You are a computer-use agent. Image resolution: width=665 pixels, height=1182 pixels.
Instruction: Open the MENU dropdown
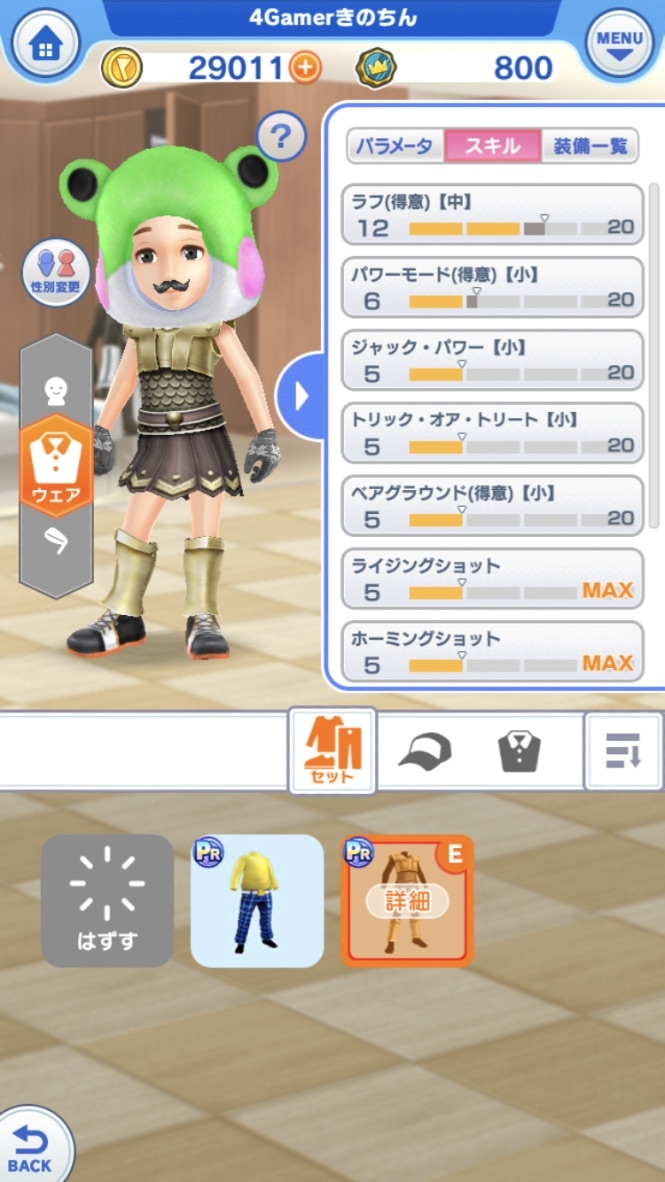[x=620, y=44]
